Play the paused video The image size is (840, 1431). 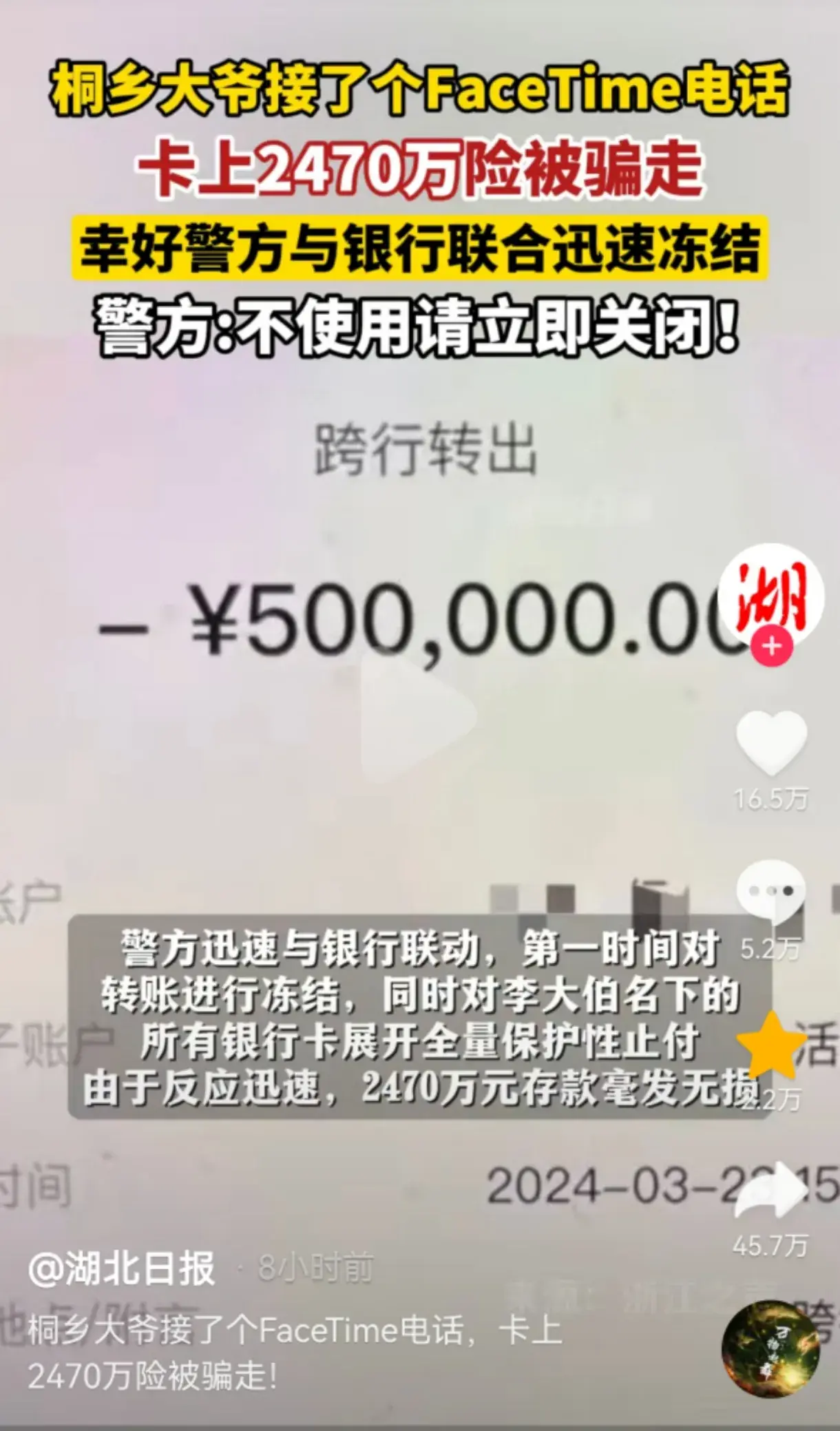tap(417, 715)
